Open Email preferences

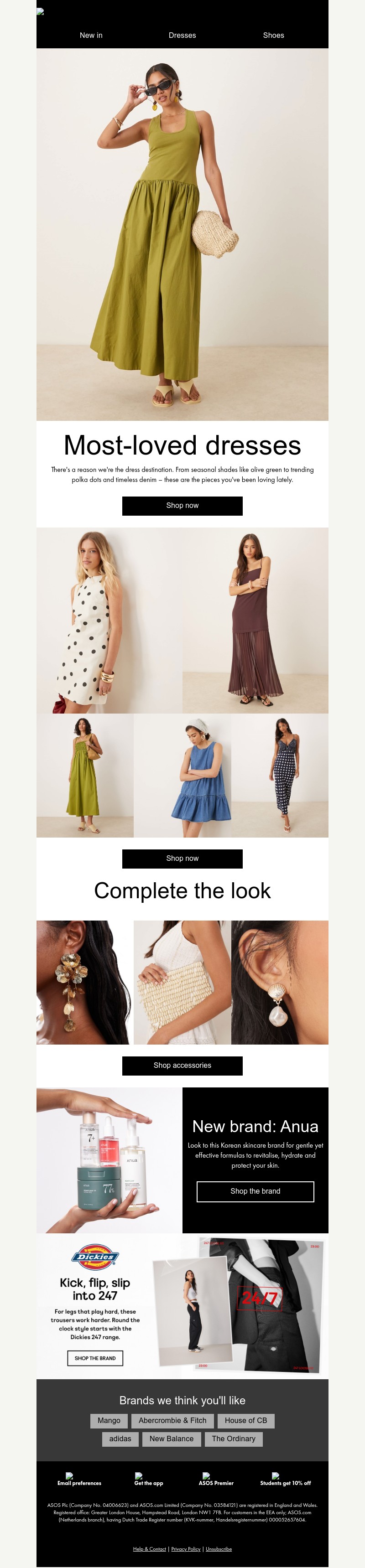point(79,1483)
